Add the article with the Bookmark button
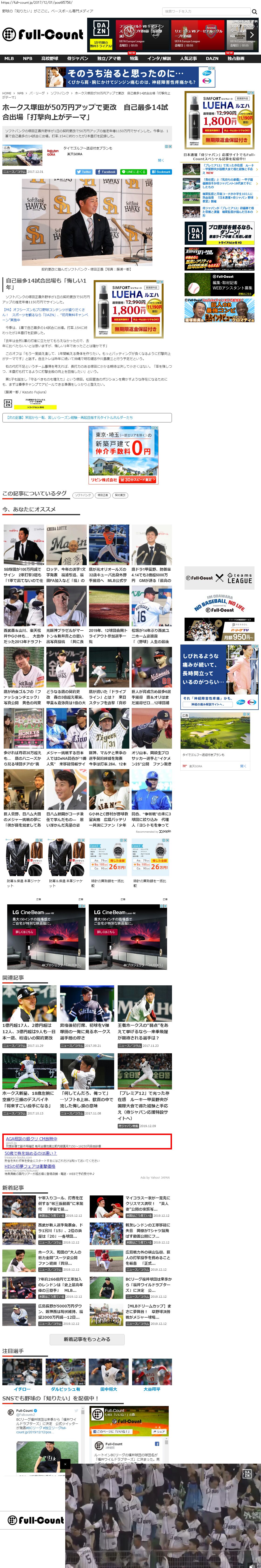Viewport: 261px width, 1568px height. click(x=161, y=172)
